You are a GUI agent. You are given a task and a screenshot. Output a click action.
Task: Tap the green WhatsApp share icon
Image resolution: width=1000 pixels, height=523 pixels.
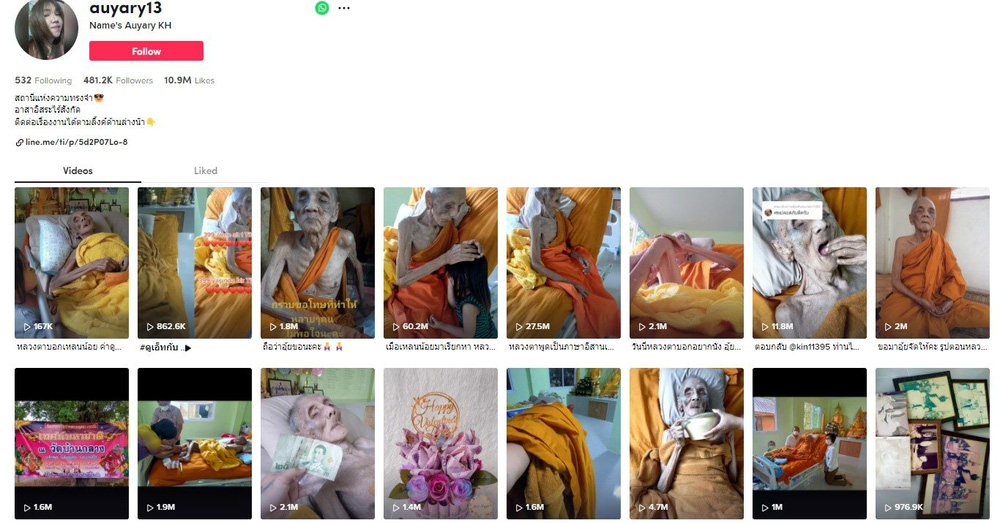point(322,8)
